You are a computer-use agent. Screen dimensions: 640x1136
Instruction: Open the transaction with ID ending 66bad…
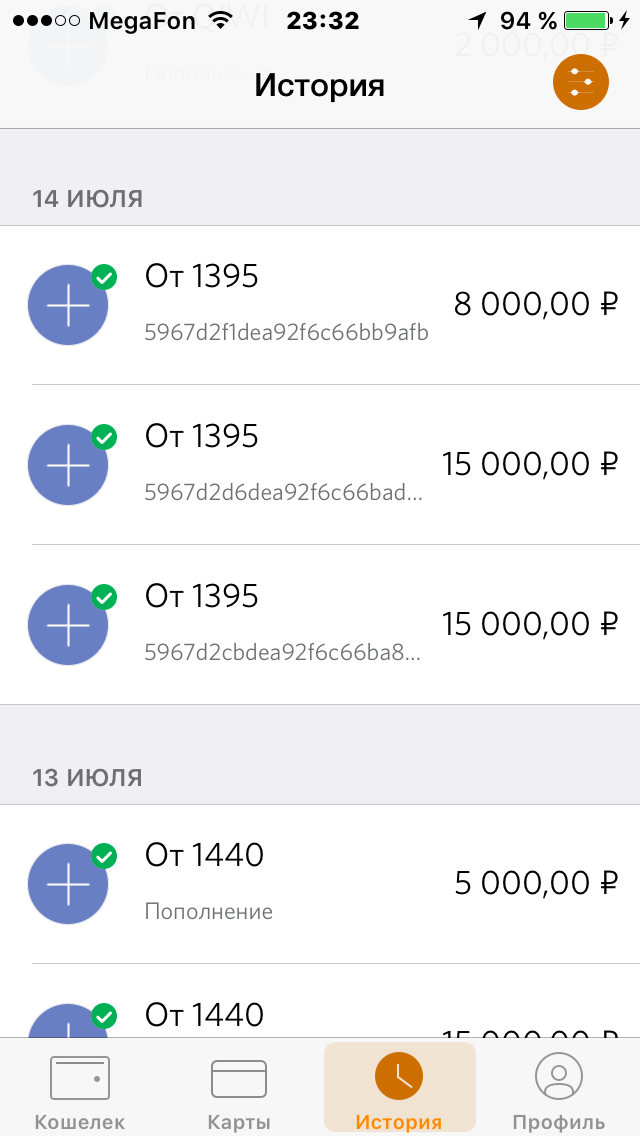point(320,465)
